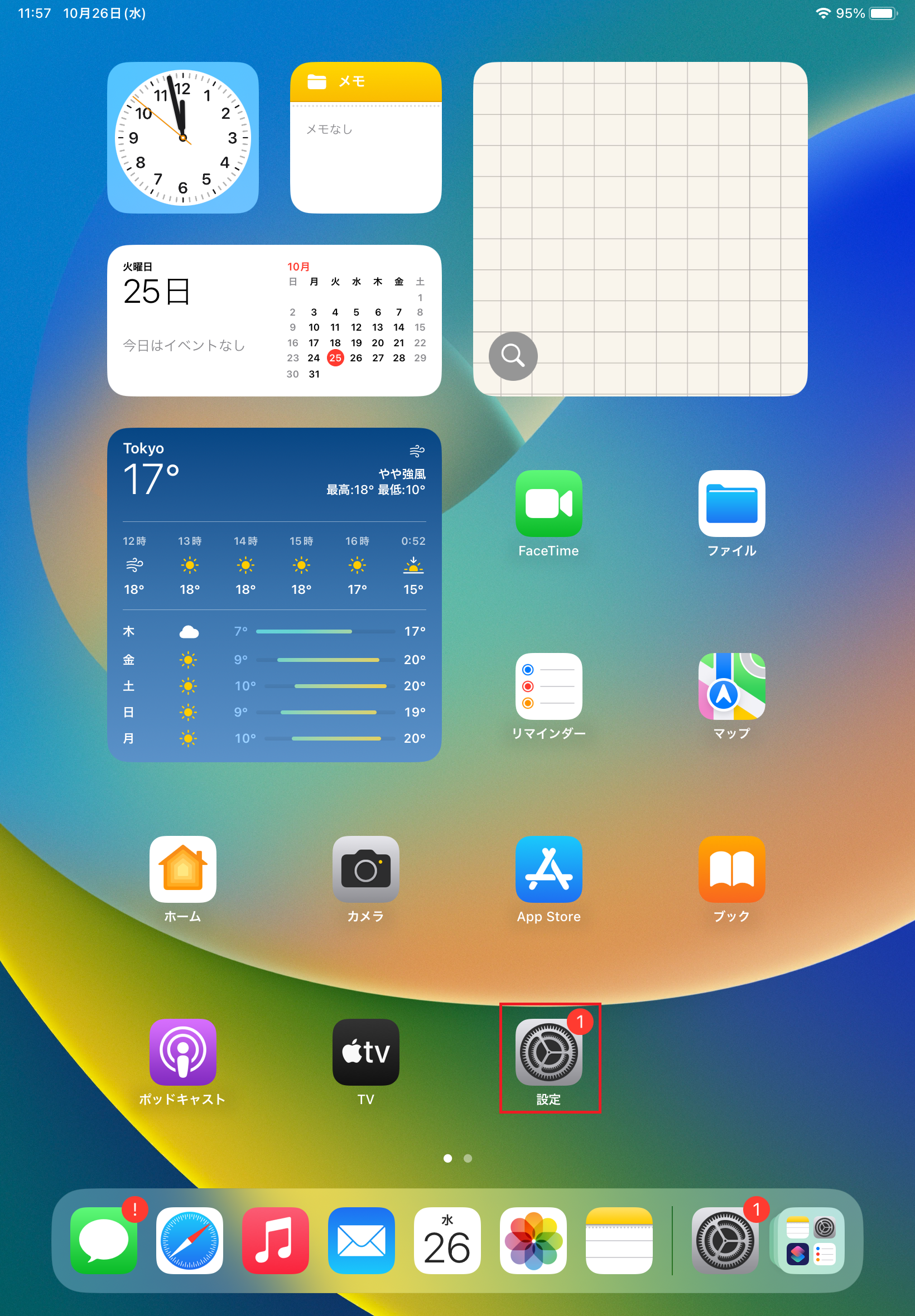
Task: Open Messages from the dock
Action: coord(103,1240)
